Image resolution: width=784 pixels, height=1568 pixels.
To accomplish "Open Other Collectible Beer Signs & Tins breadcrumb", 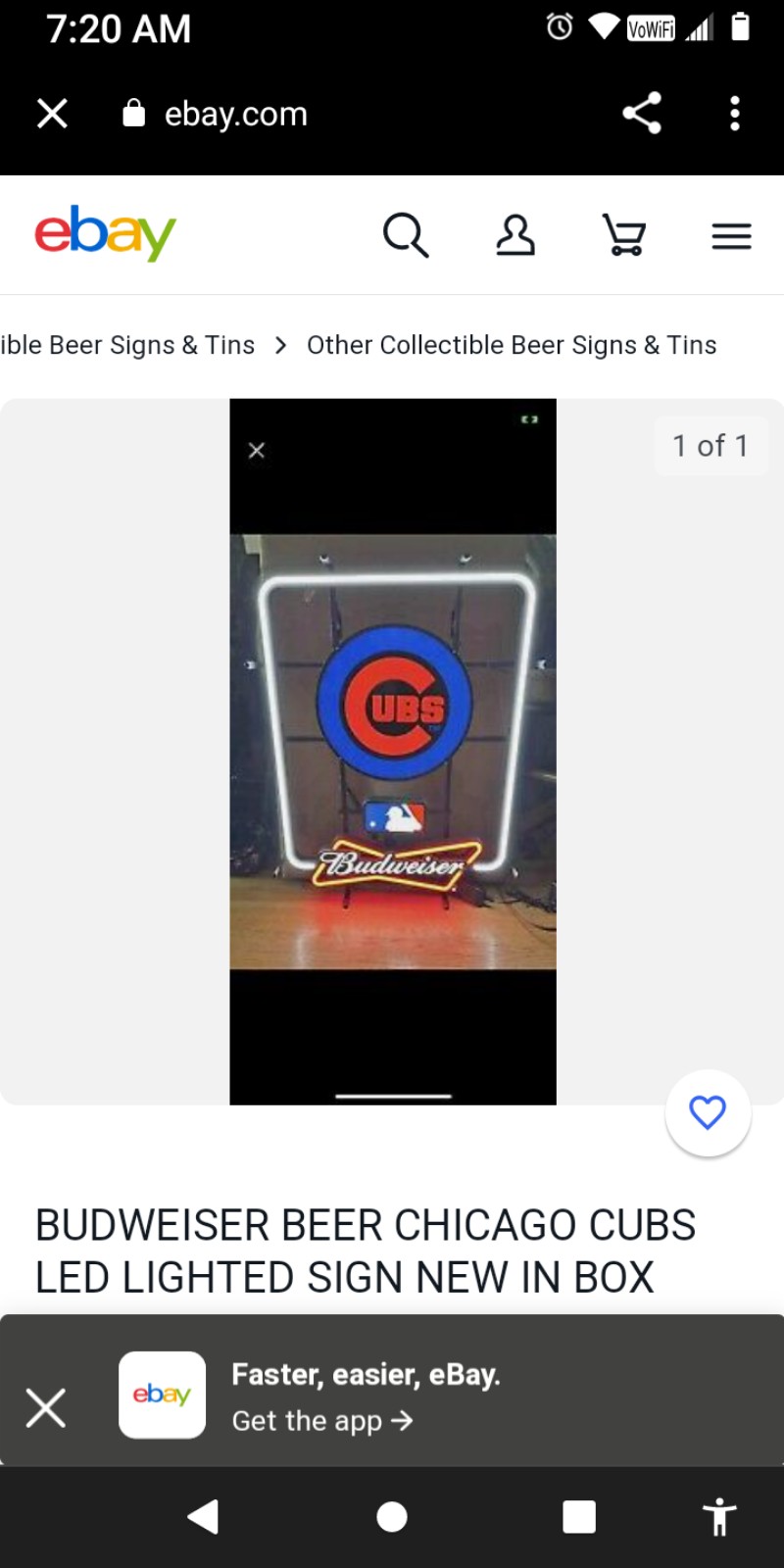I will (512, 345).
